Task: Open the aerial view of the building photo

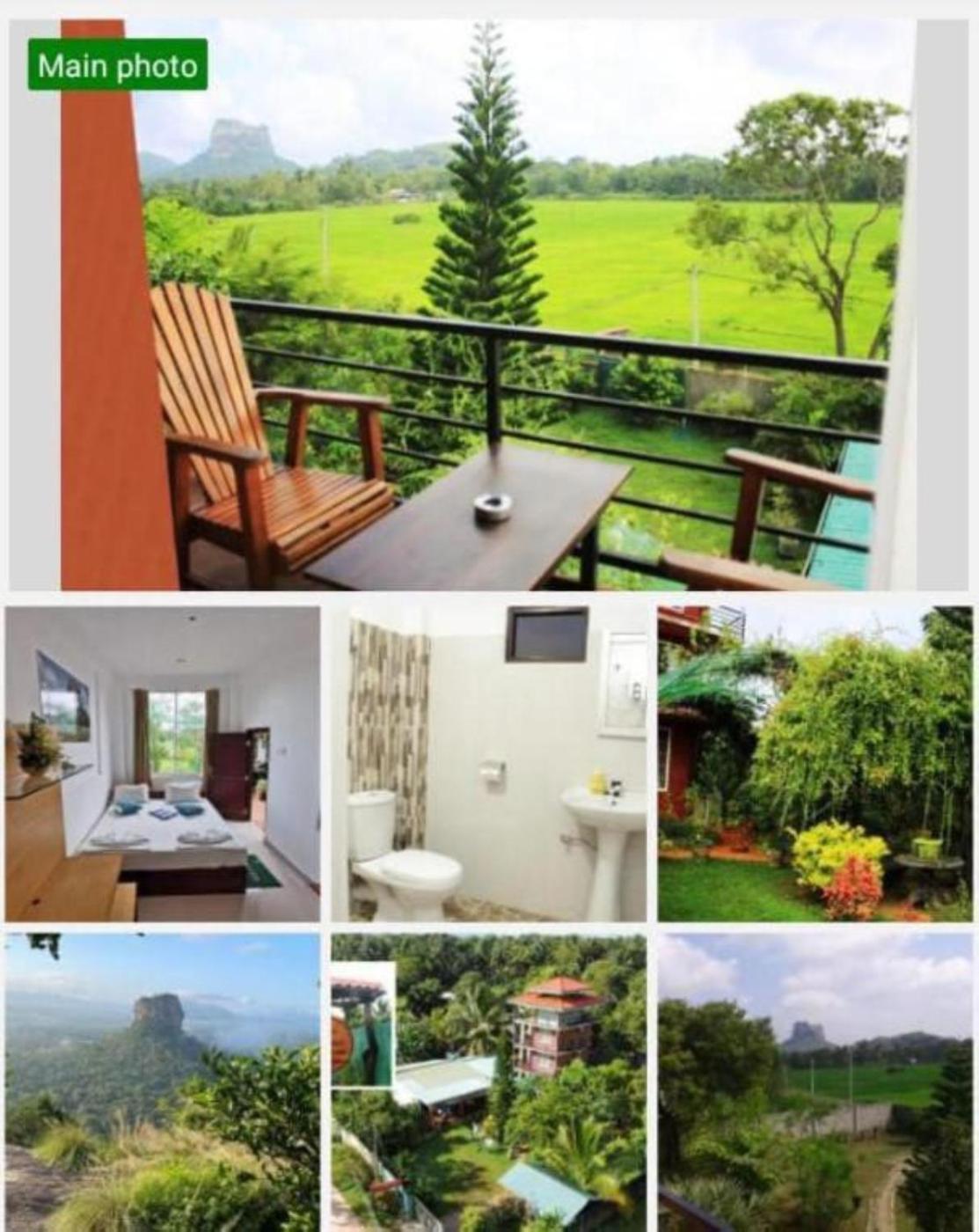Action: click(489, 1082)
